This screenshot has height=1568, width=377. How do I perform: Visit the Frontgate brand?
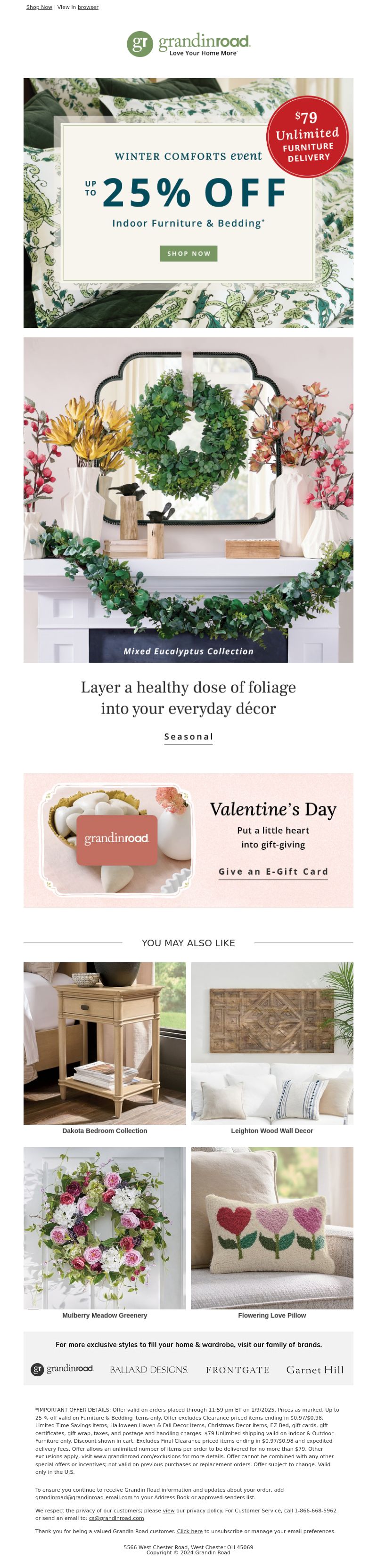point(237,1370)
